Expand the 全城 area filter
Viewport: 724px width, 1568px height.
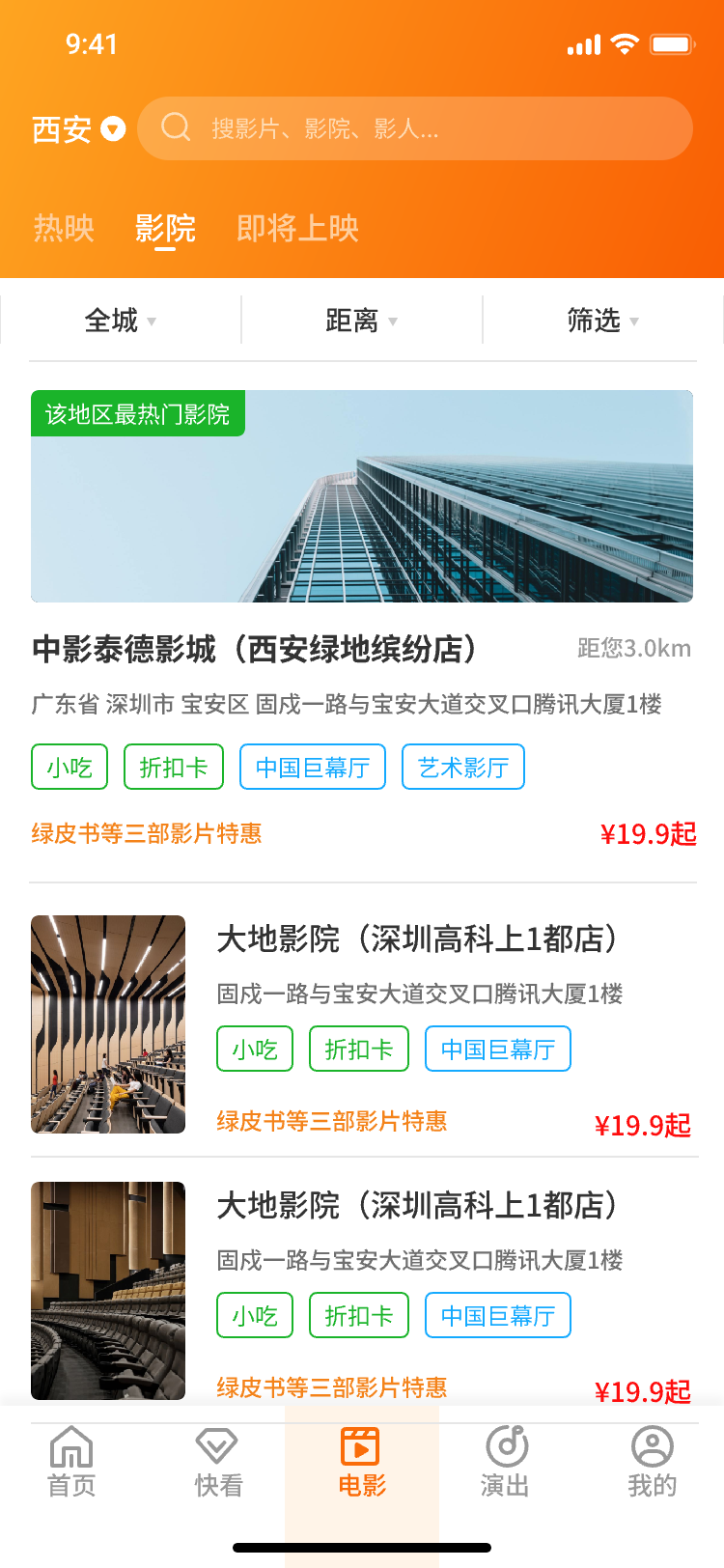(x=121, y=321)
